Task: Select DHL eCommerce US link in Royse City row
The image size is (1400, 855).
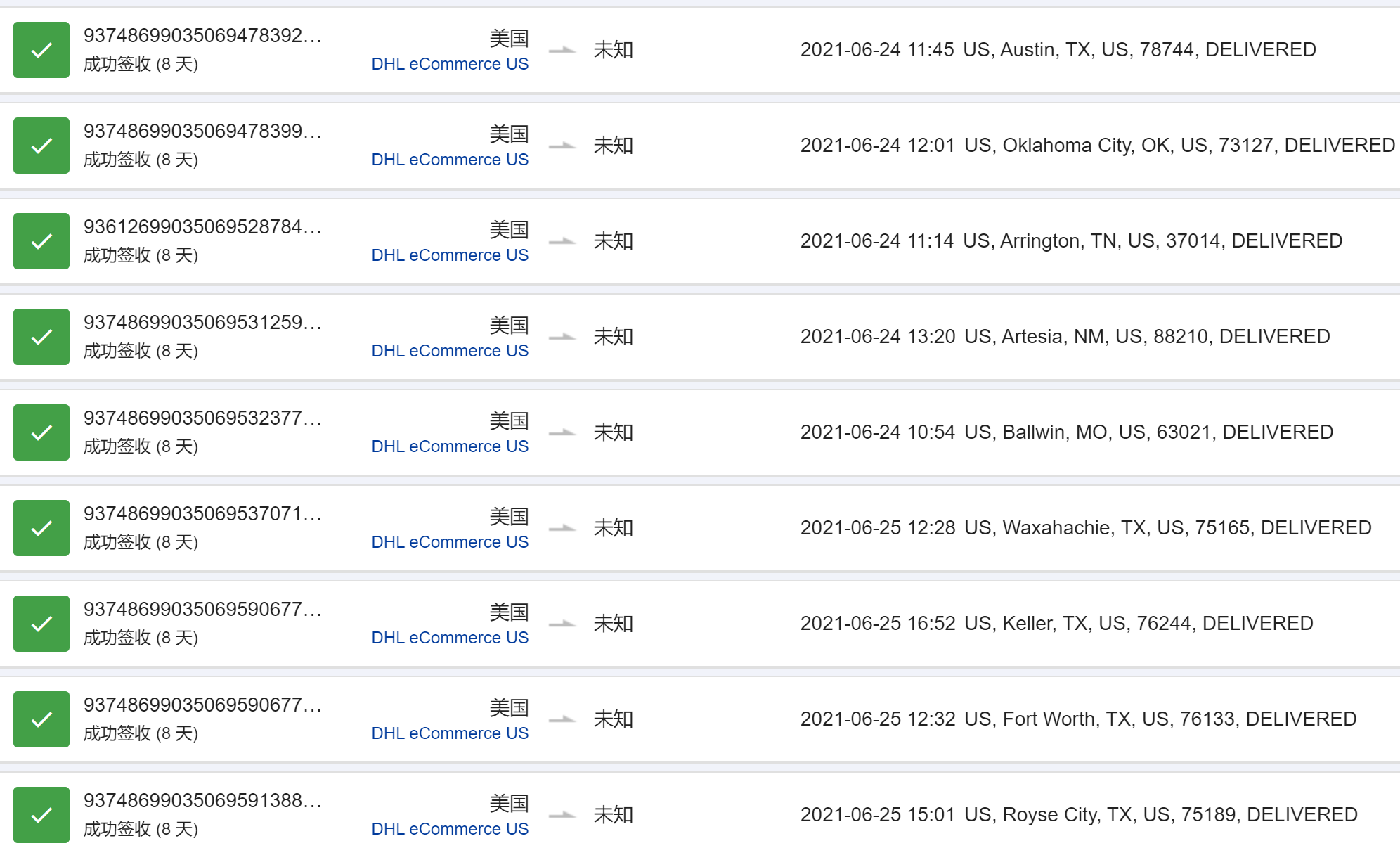Action: click(450, 829)
